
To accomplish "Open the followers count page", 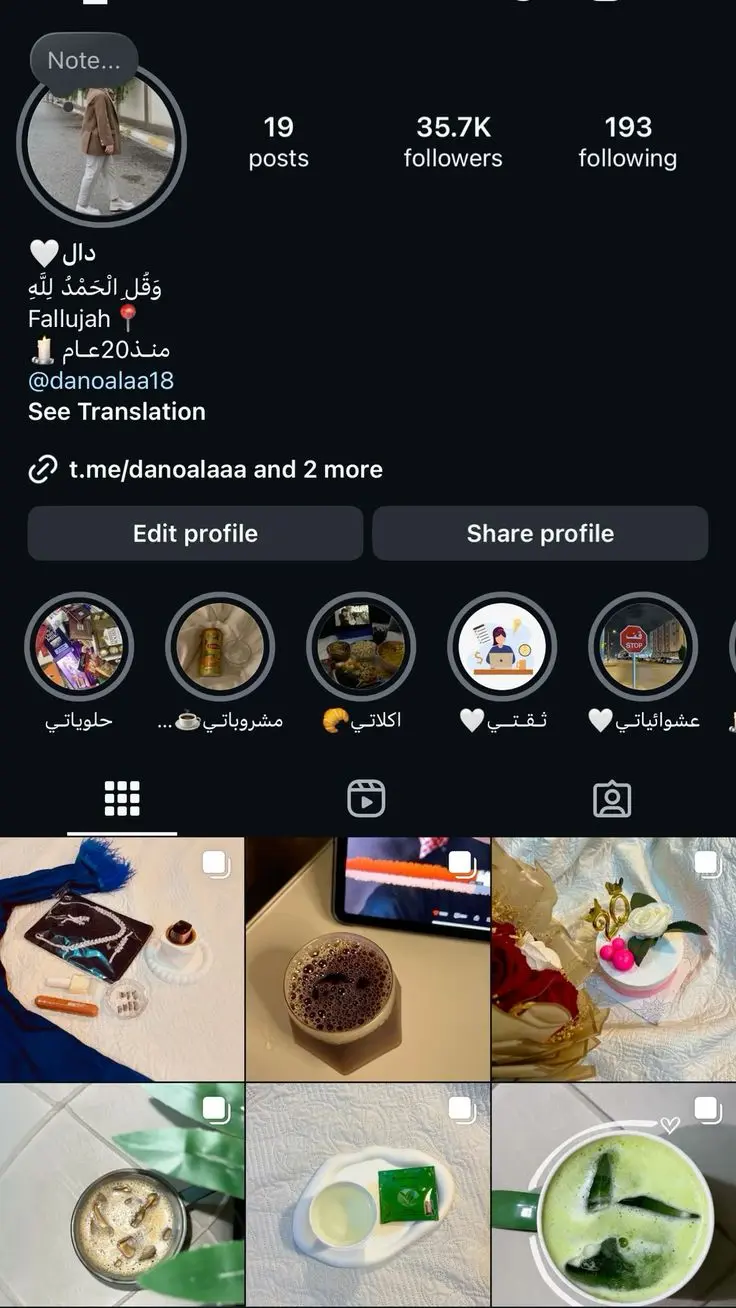I will point(452,141).
